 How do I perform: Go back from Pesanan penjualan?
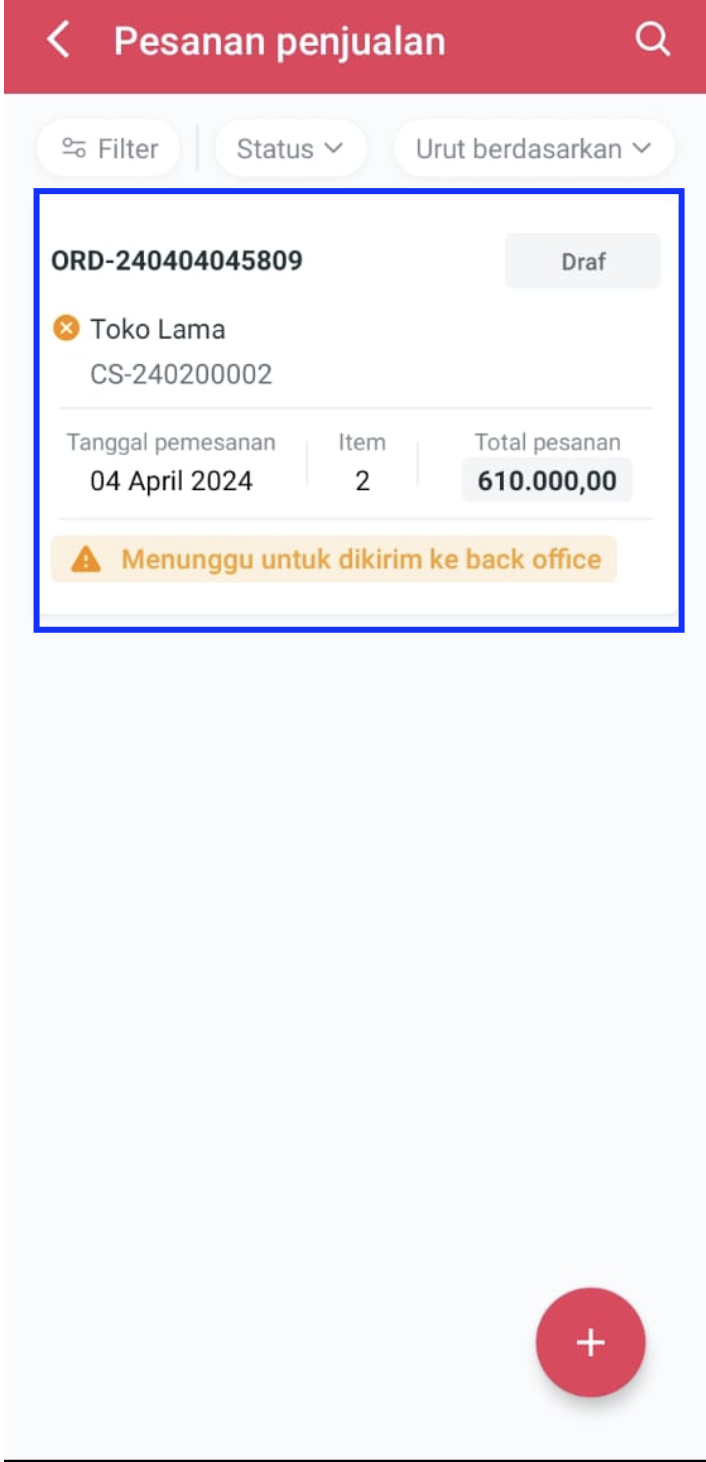(x=59, y=41)
